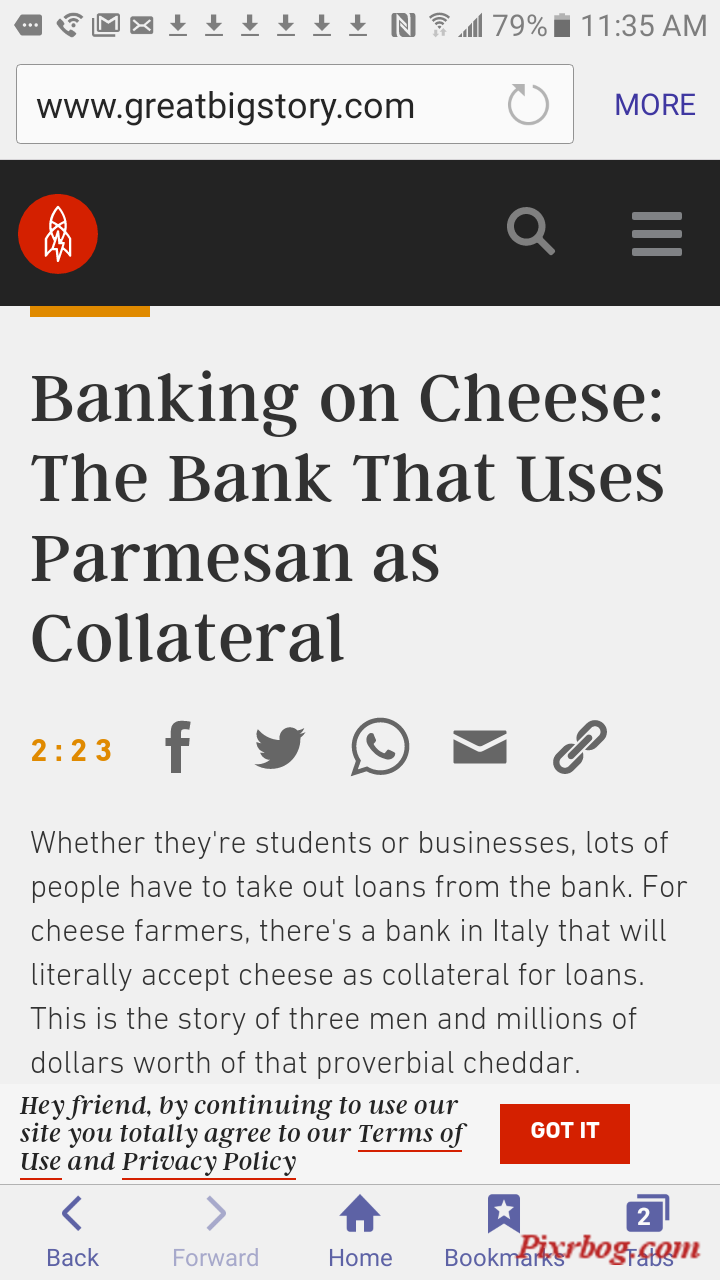Go to the browser Home page
Screen dimensions: 720x1280
360,1233
